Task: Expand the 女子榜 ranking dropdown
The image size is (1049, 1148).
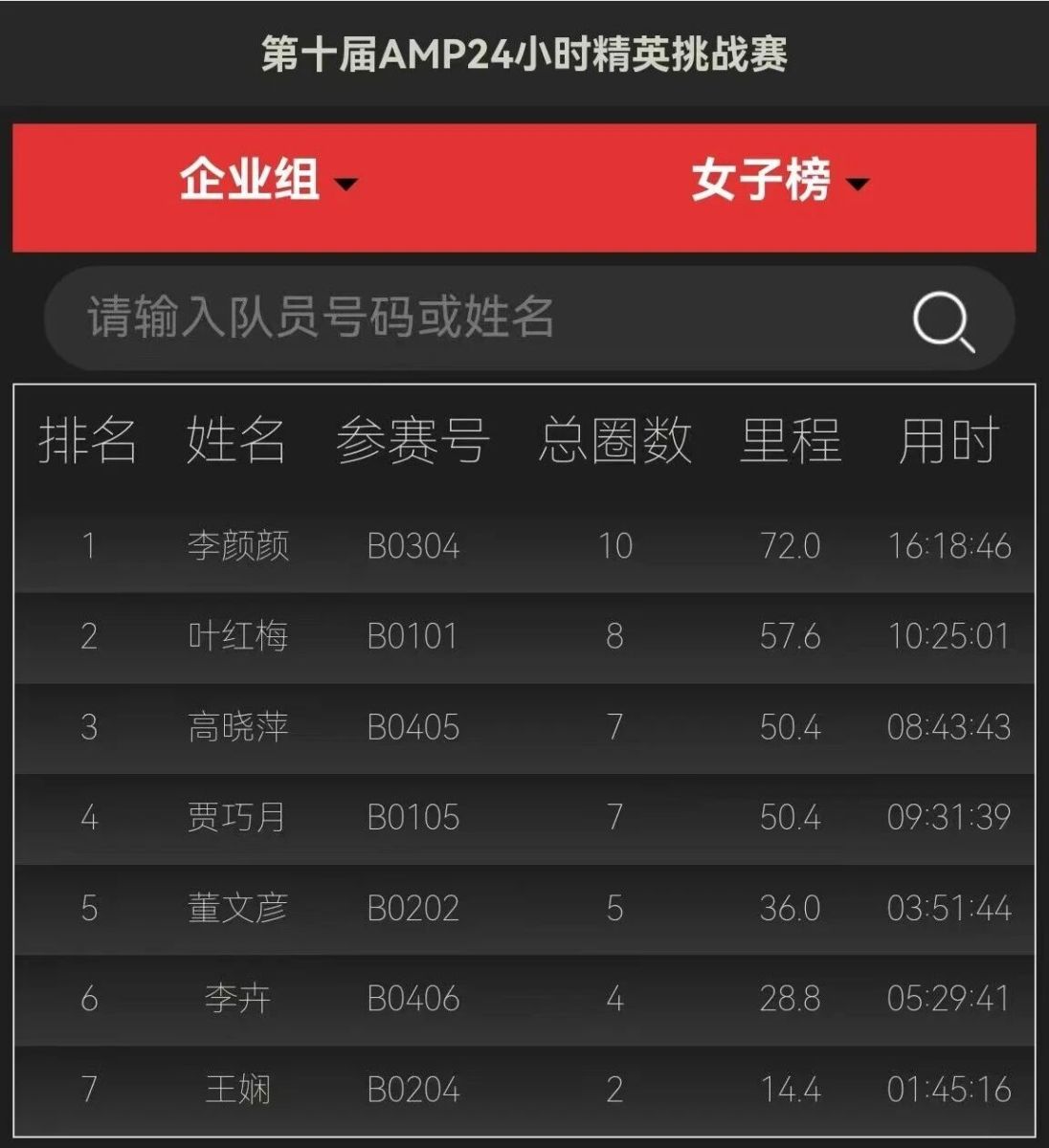Action: click(779, 182)
